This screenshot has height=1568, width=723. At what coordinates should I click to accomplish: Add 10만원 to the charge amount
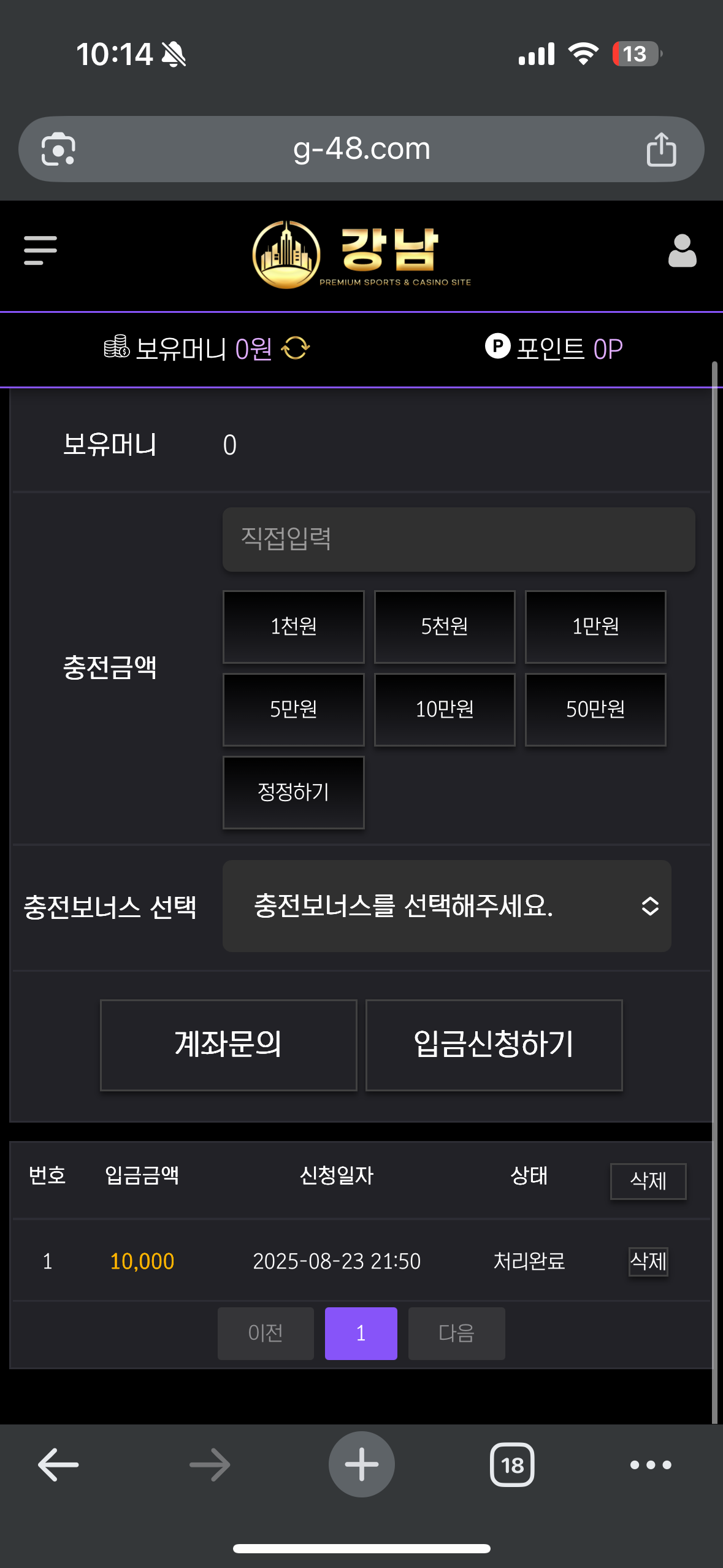tap(445, 709)
